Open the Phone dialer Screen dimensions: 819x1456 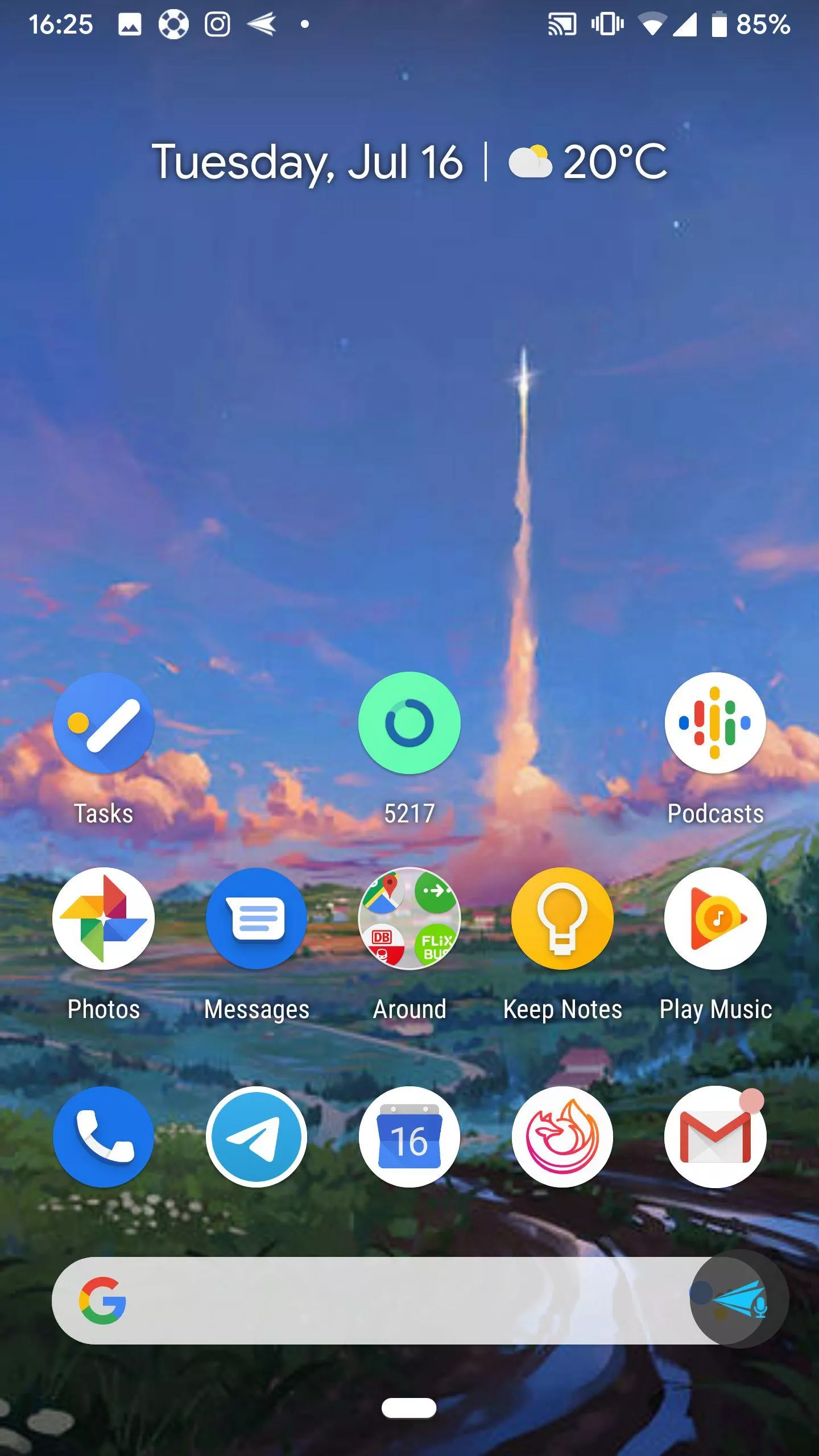(104, 1137)
